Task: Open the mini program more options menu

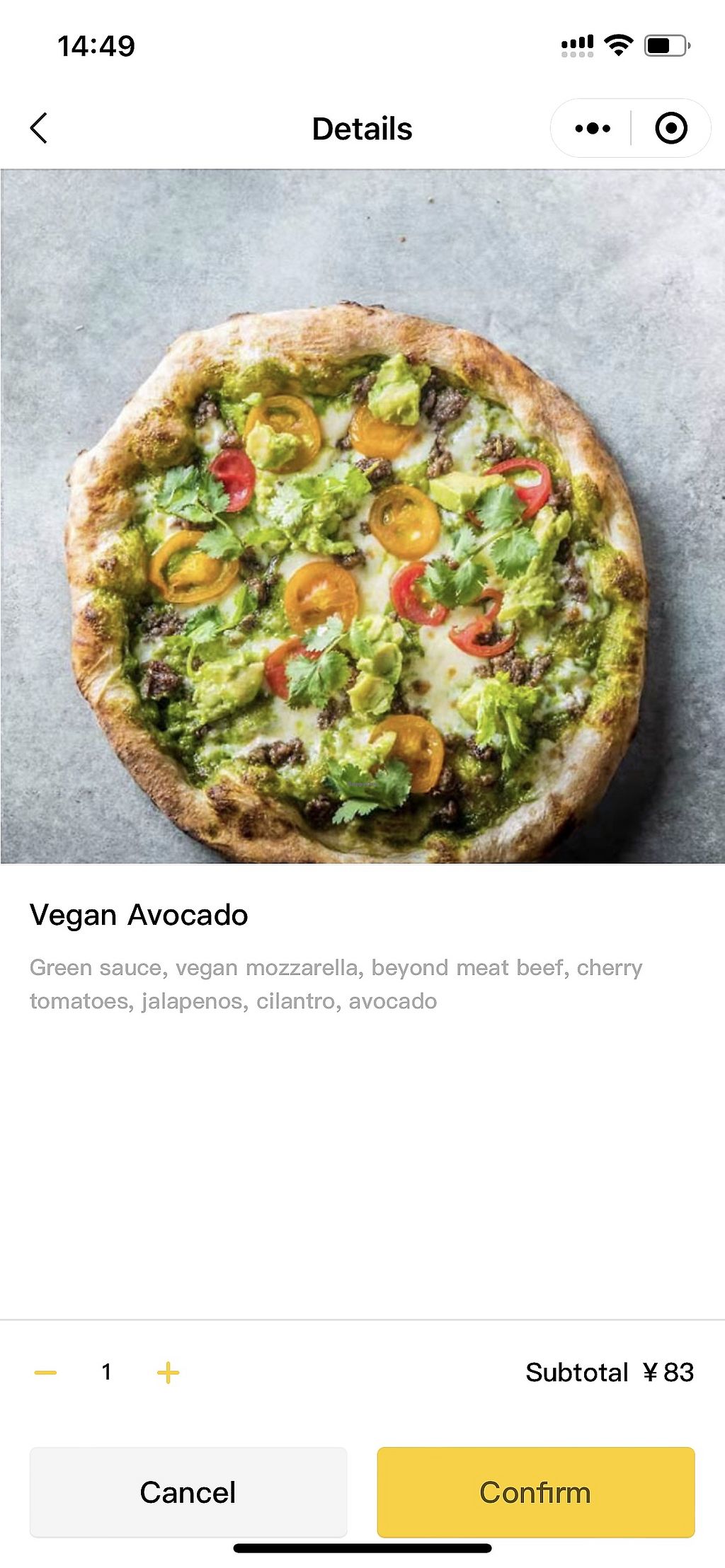Action: (593, 129)
